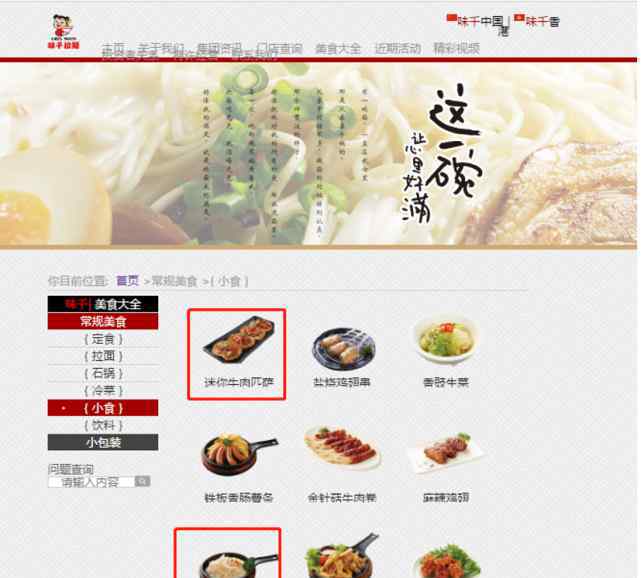This screenshot has height=578, width=641.
Task: Show the 冷菜 category
Action: (x=102, y=390)
